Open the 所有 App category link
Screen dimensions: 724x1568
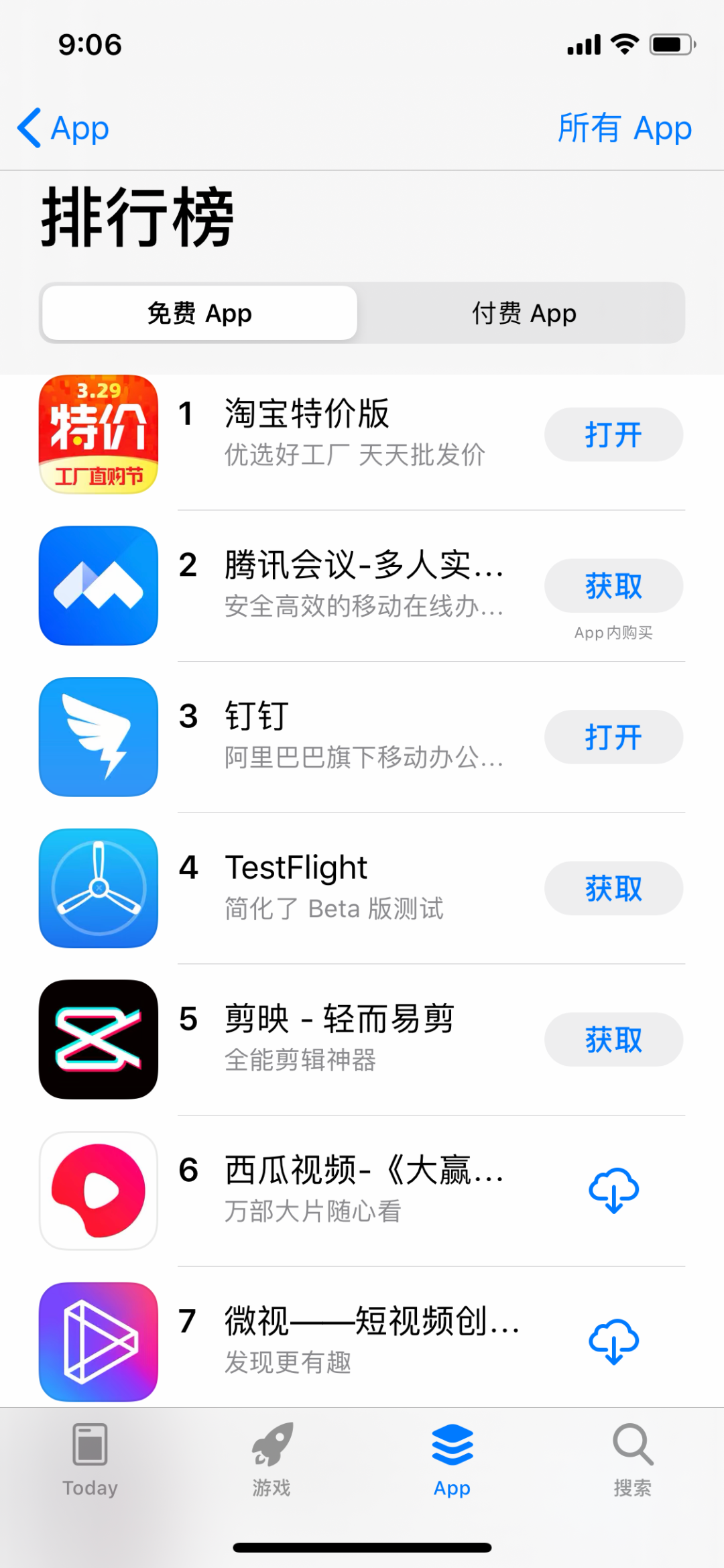click(x=624, y=127)
